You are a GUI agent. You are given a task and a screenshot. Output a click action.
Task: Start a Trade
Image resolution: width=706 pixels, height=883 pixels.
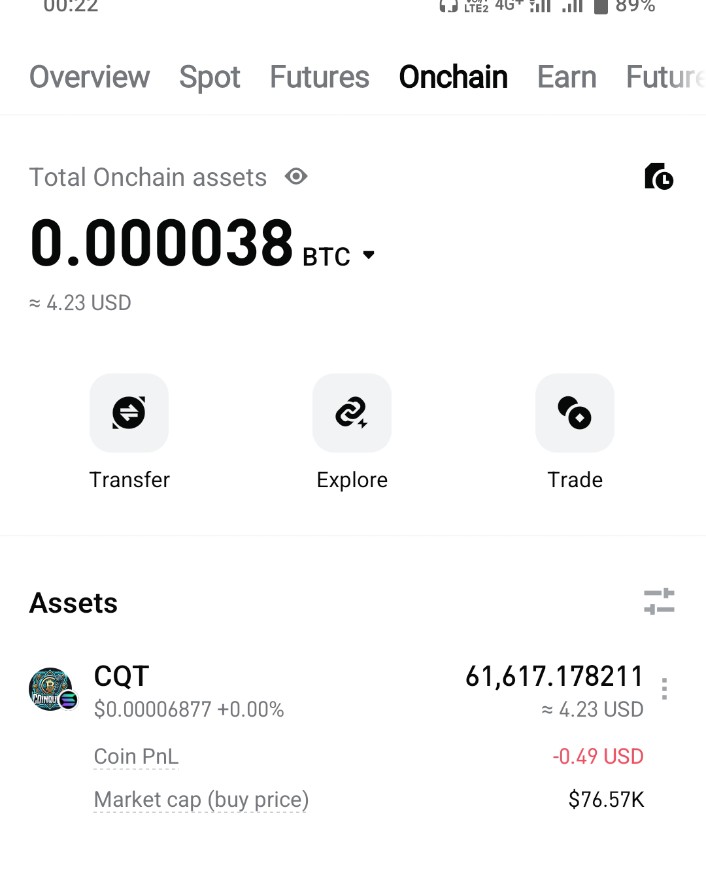pos(575,412)
